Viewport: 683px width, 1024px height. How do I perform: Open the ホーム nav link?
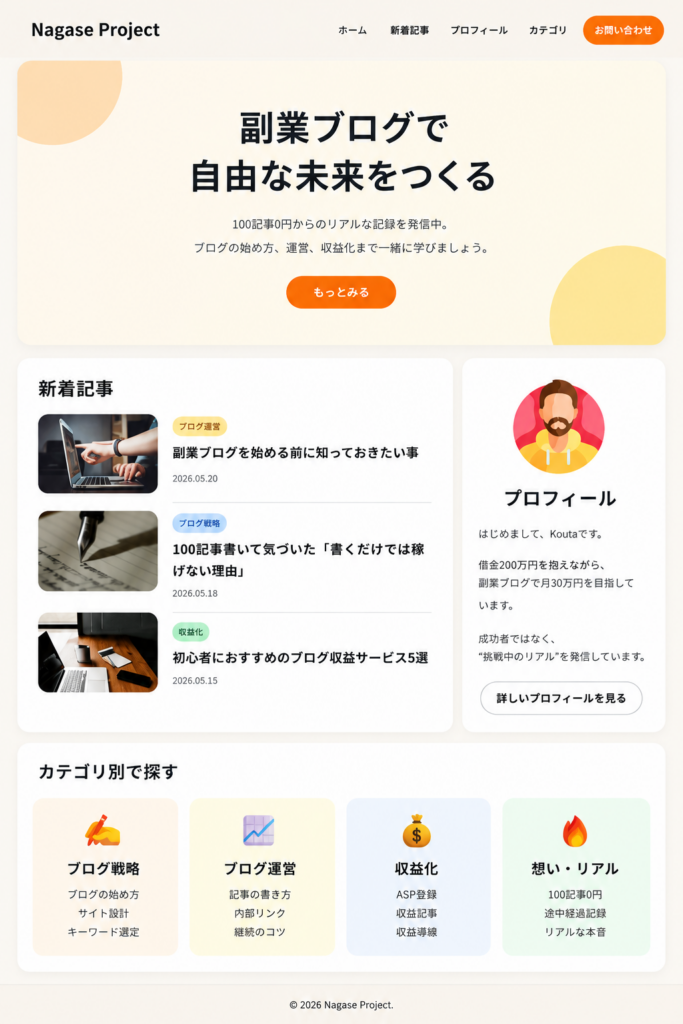(352, 30)
